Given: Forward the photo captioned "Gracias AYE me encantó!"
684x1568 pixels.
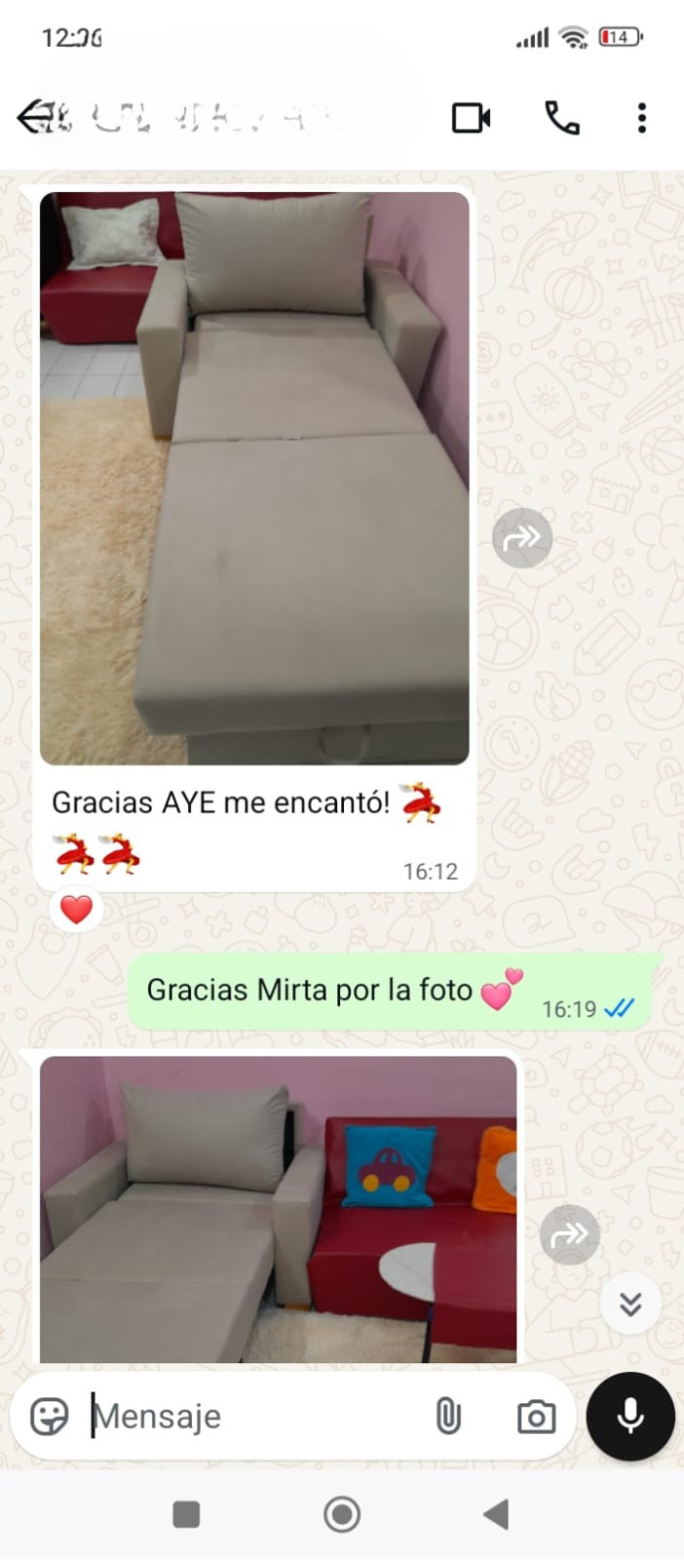Looking at the screenshot, I should tap(521, 537).
